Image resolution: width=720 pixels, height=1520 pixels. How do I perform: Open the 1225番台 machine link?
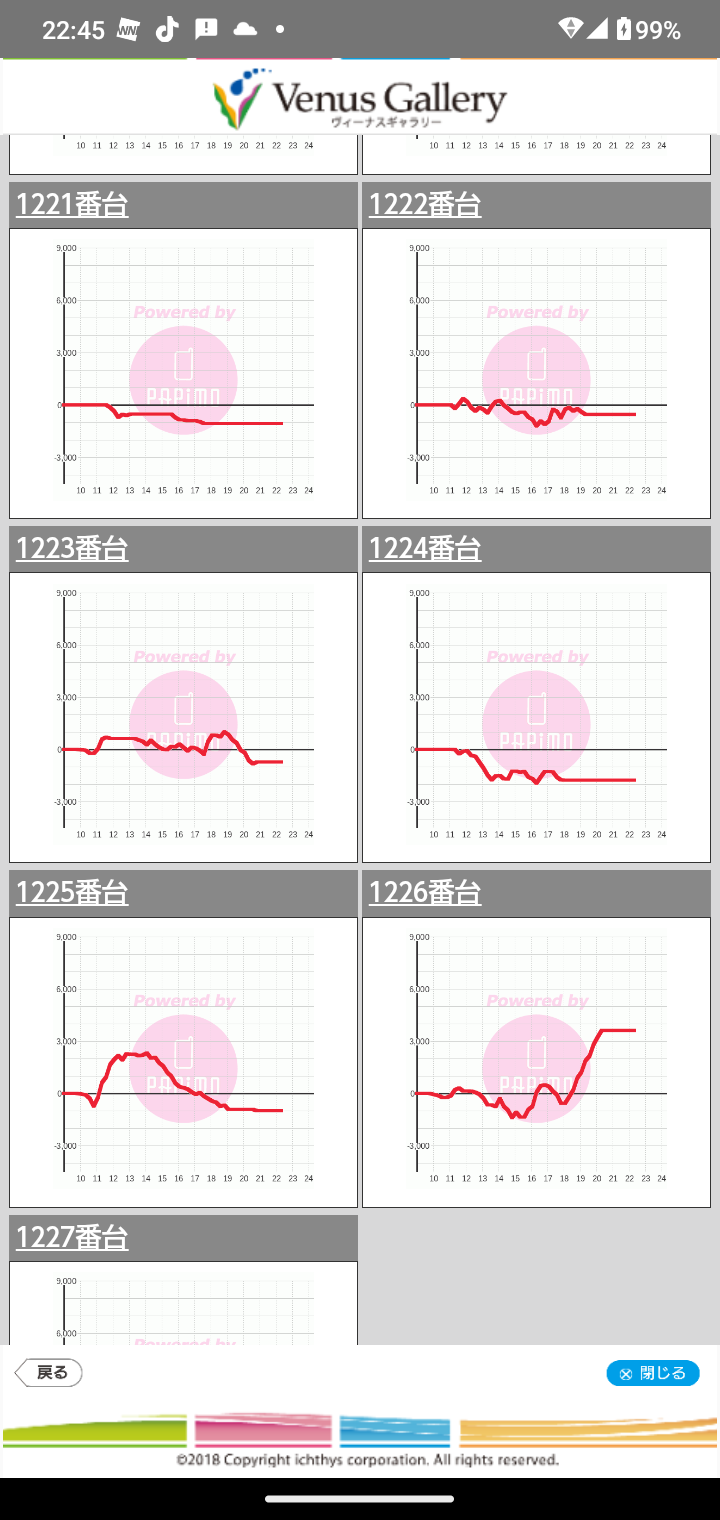[x=72, y=893]
